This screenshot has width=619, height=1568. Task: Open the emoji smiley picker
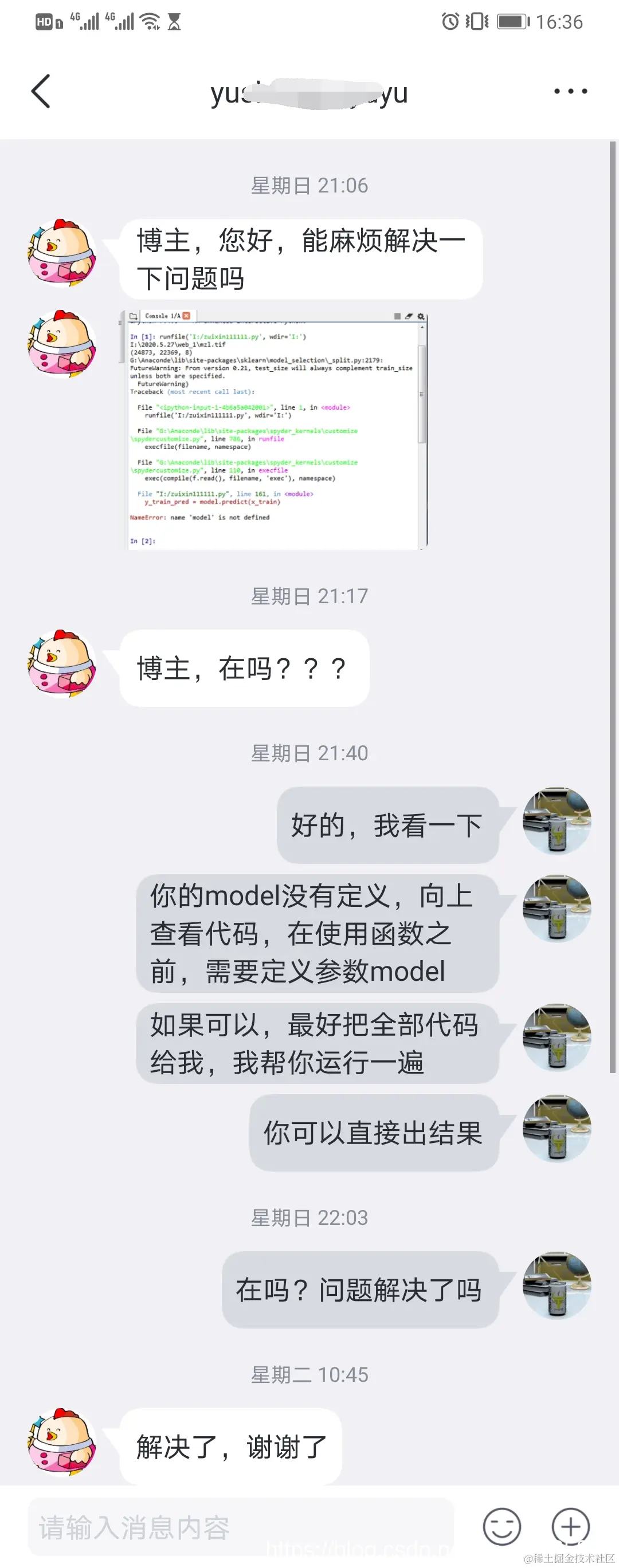tap(502, 1527)
